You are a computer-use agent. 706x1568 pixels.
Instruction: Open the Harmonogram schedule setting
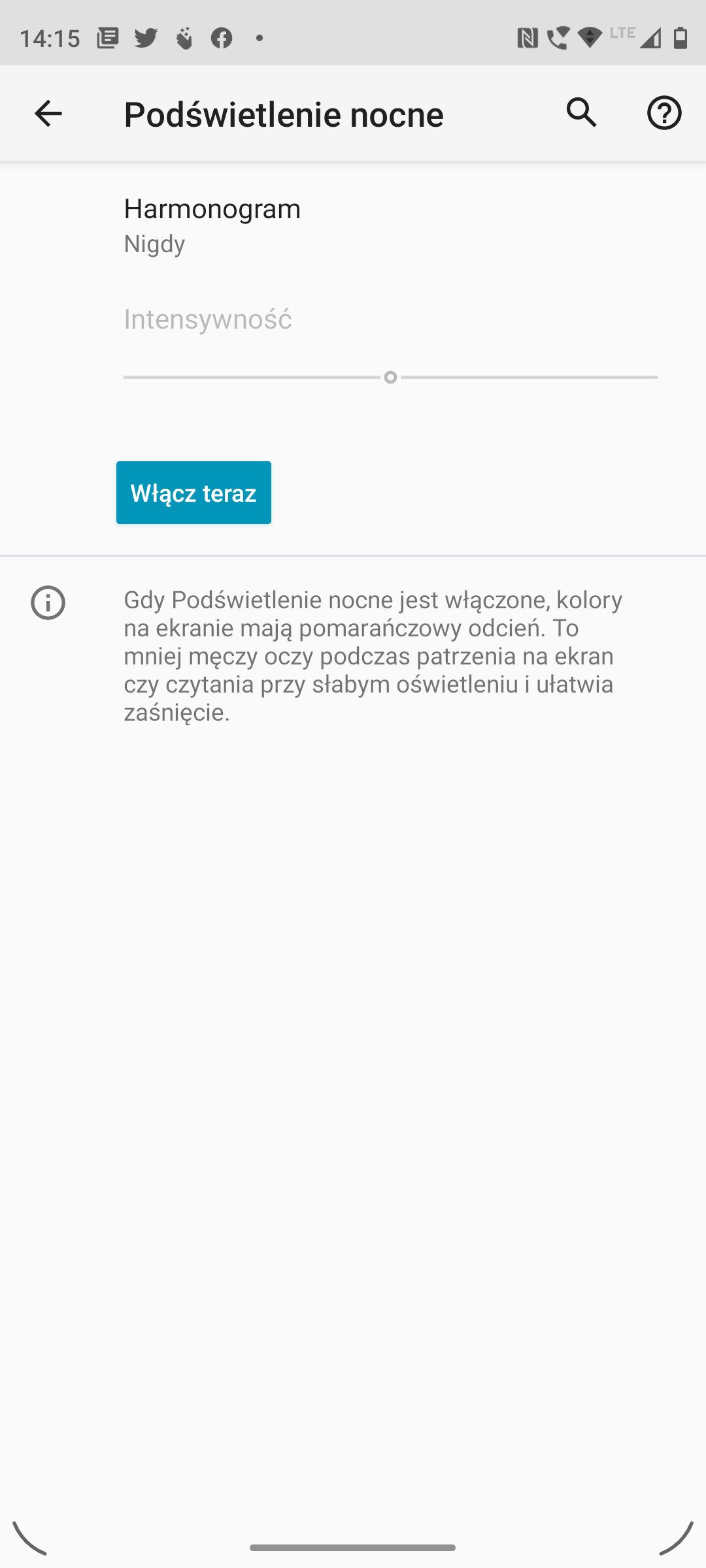353,225
